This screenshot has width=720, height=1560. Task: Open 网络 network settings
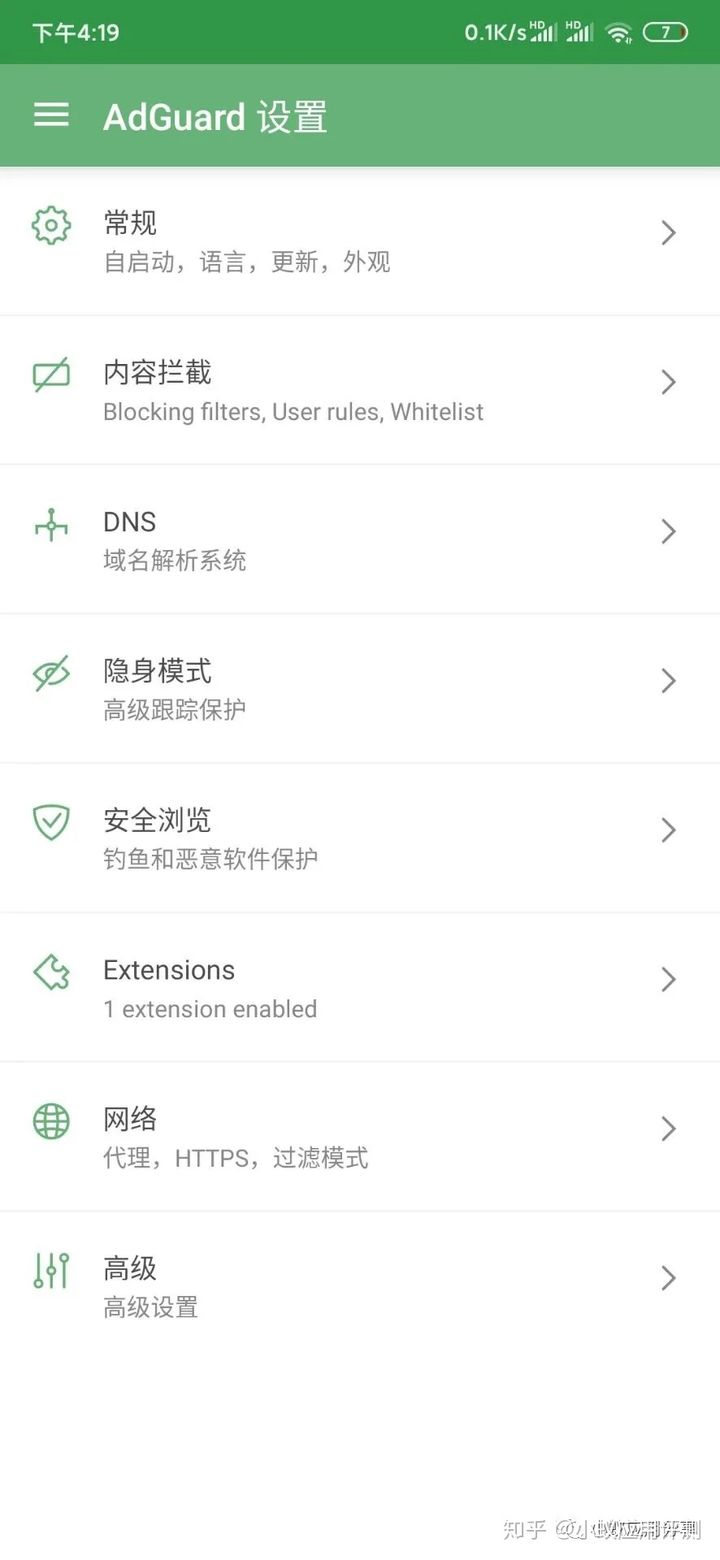tap(360, 1136)
